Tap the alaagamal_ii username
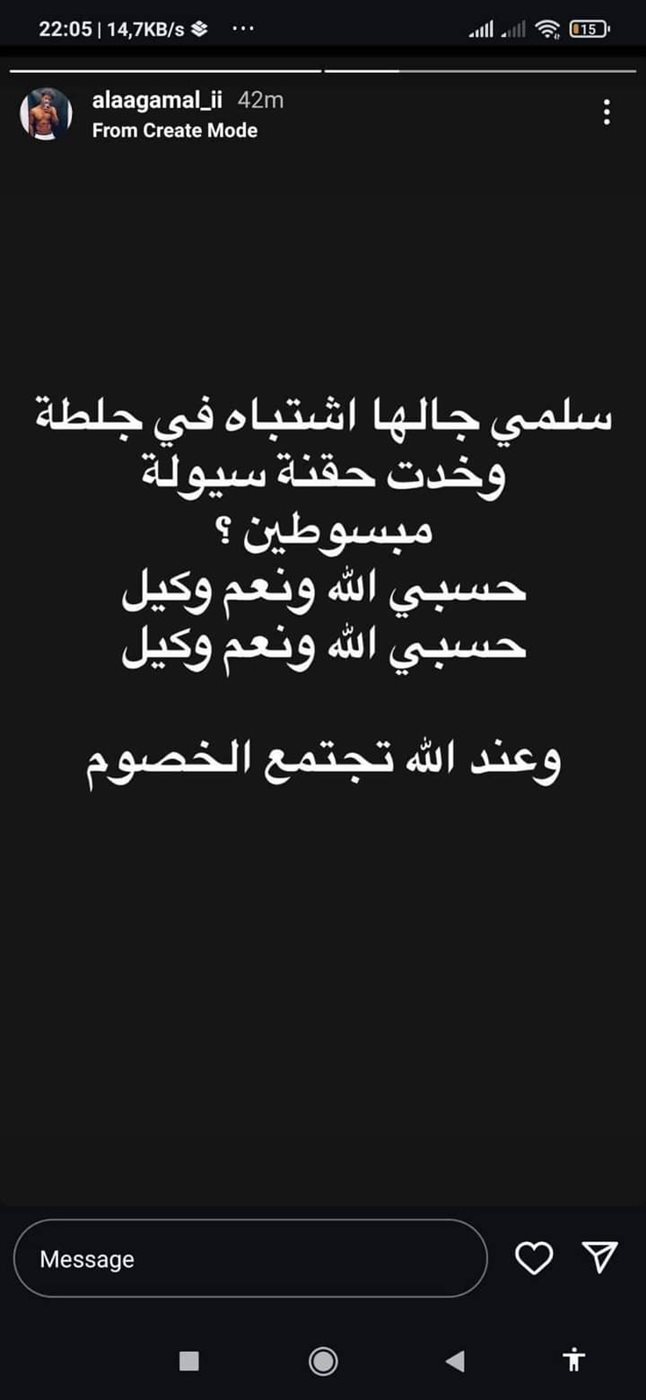 click(158, 100)
